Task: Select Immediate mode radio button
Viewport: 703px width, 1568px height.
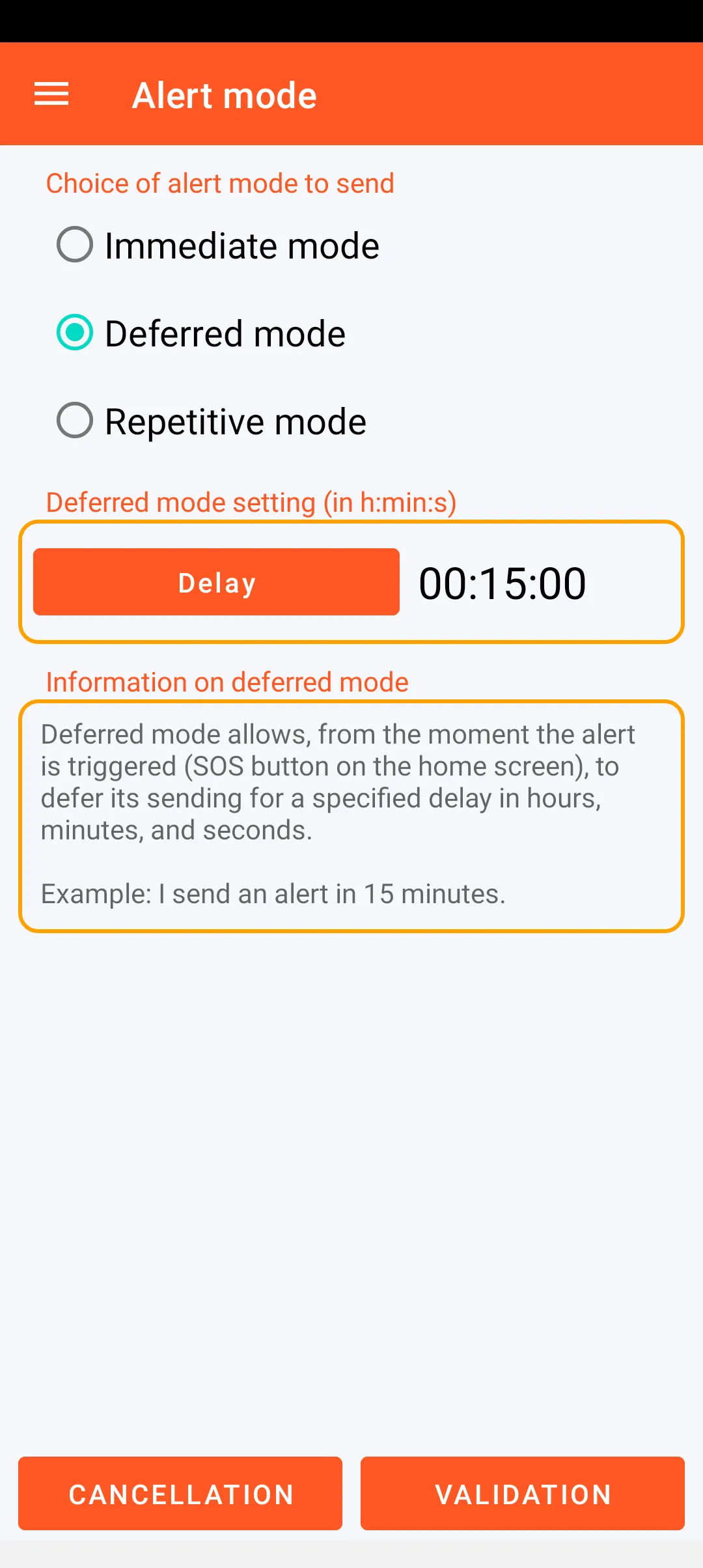Action: [76, 245]
